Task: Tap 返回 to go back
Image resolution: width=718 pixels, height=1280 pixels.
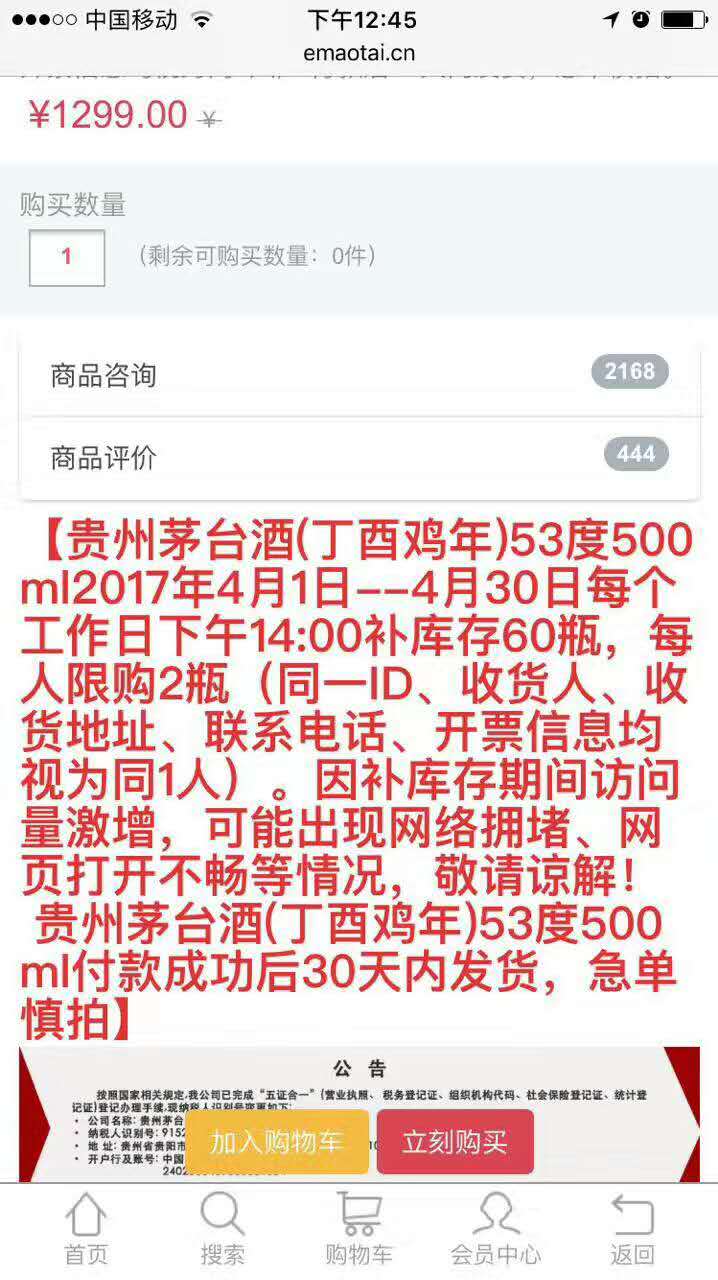Action: pyautogui.click(x=632, y=1230)
